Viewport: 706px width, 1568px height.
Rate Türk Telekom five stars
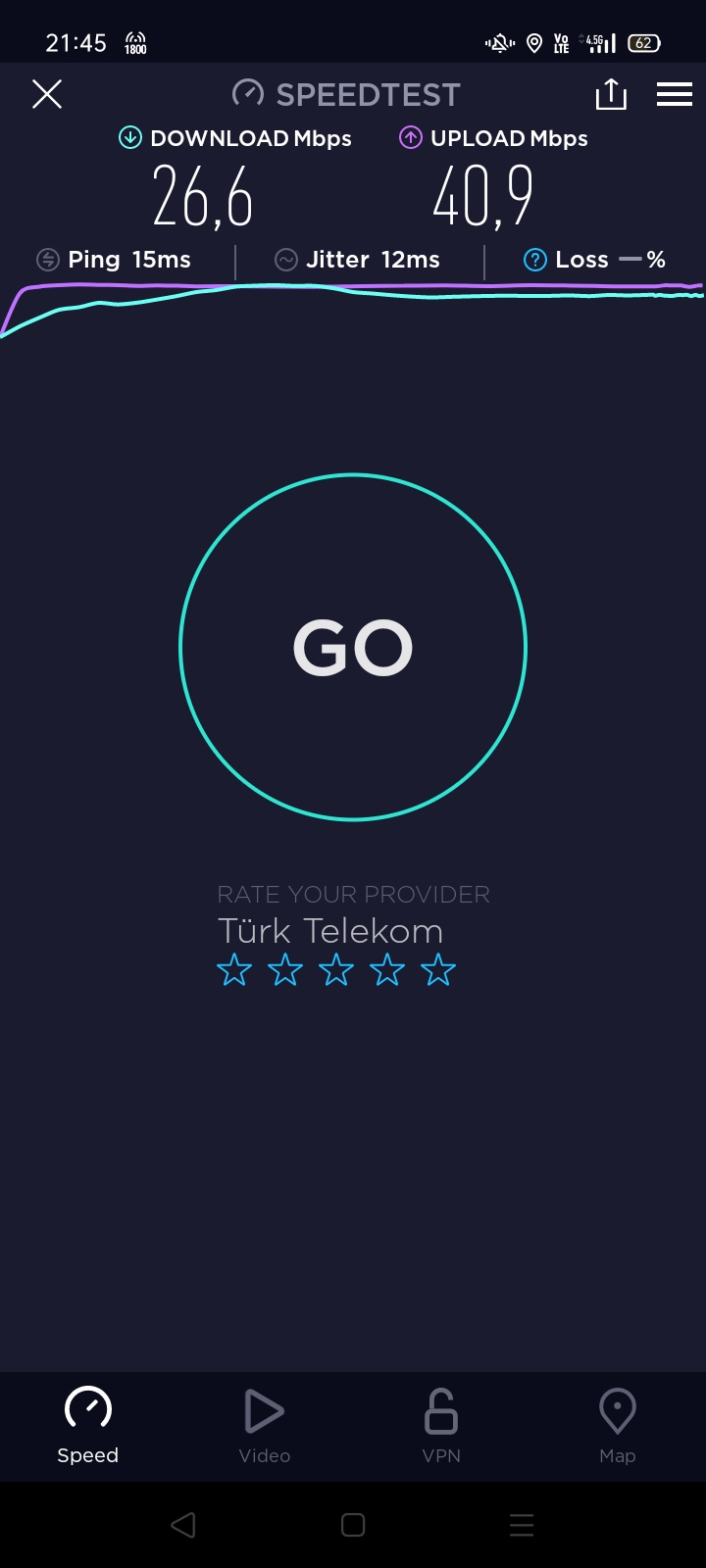click(x=438, y=970)
